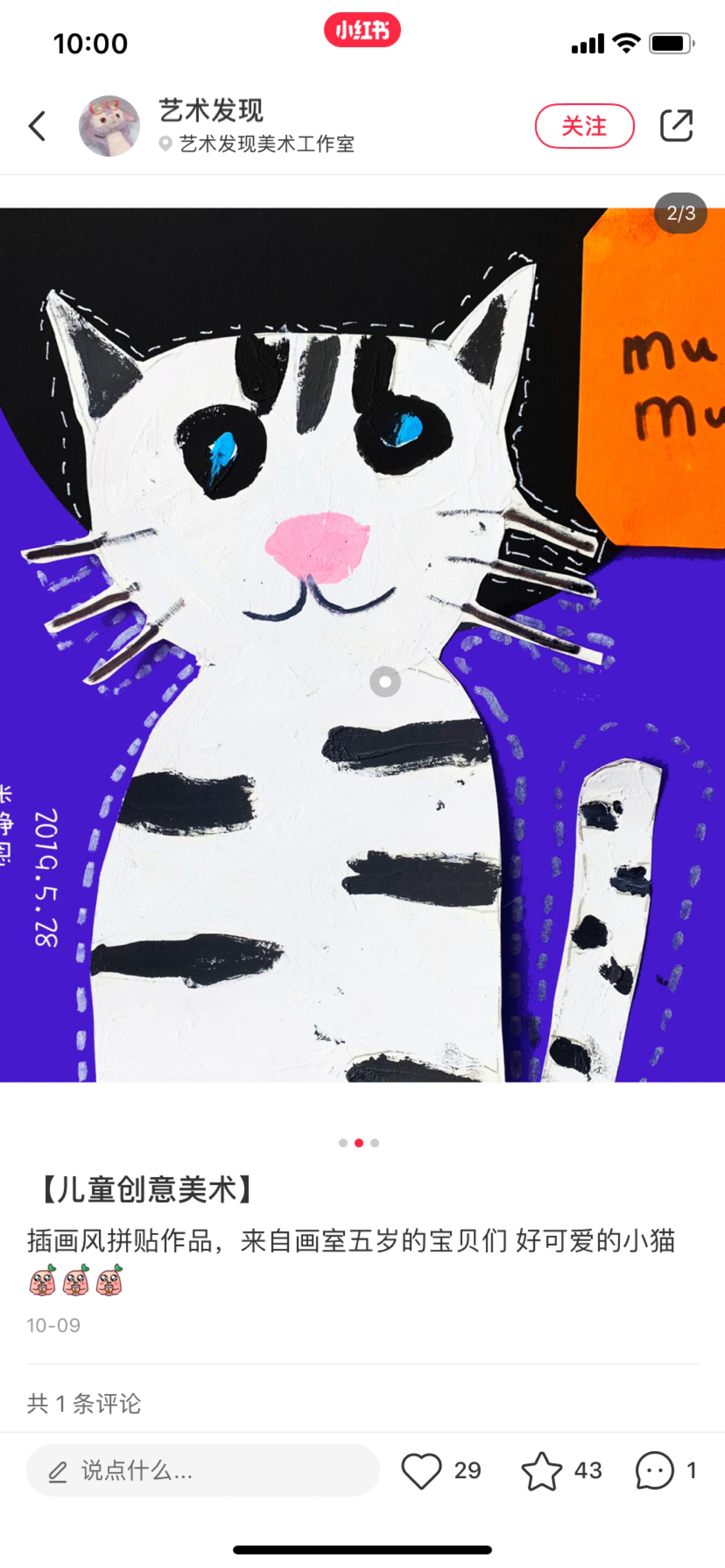Open the location 艺术发现美术工作室
Screen dimensions: 725x1568
[266, 144]
